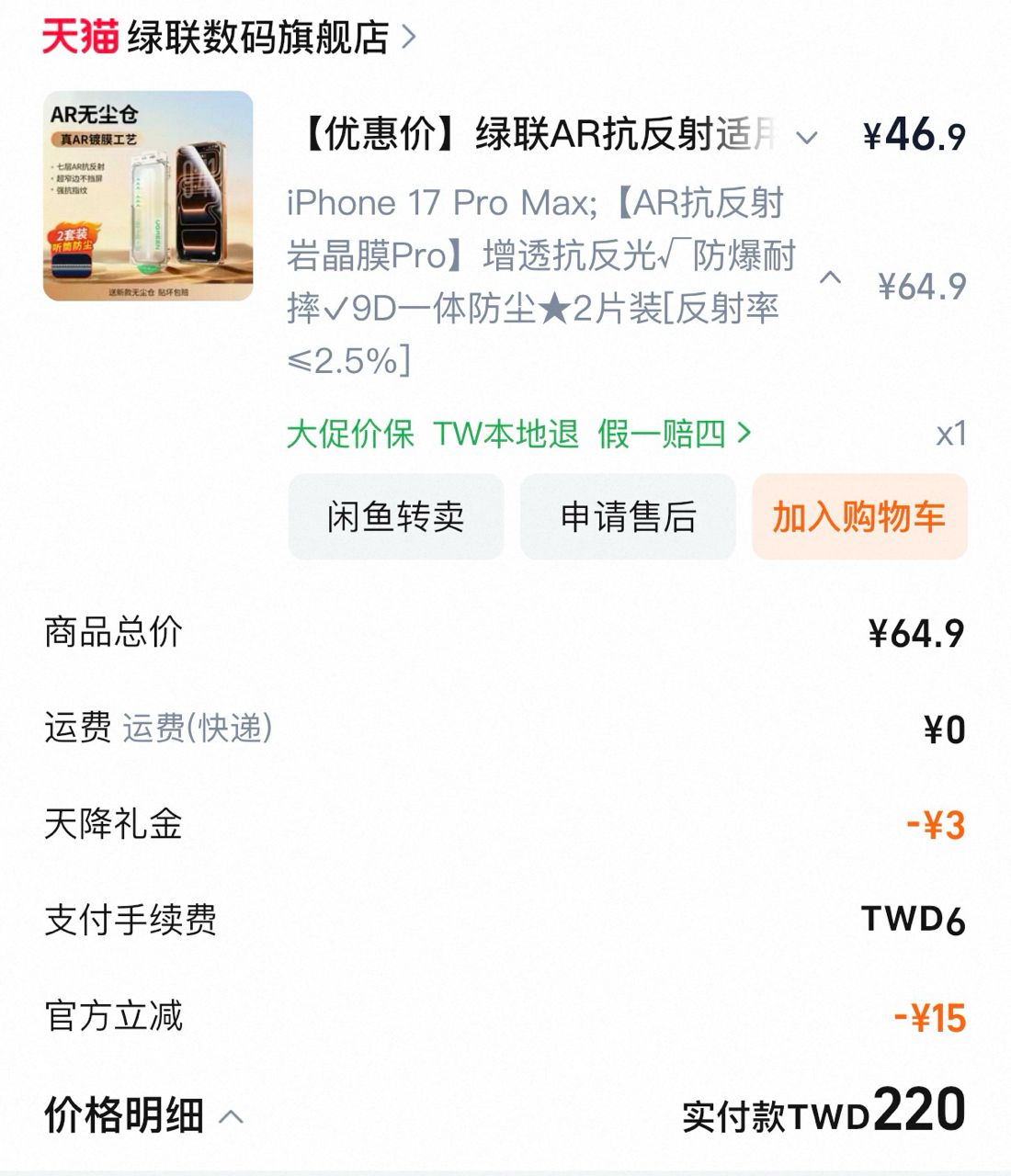Open the 大促价保 TW本地退 假一赔四 guarantees
Screen dimensions: 1011x1176
518,434
